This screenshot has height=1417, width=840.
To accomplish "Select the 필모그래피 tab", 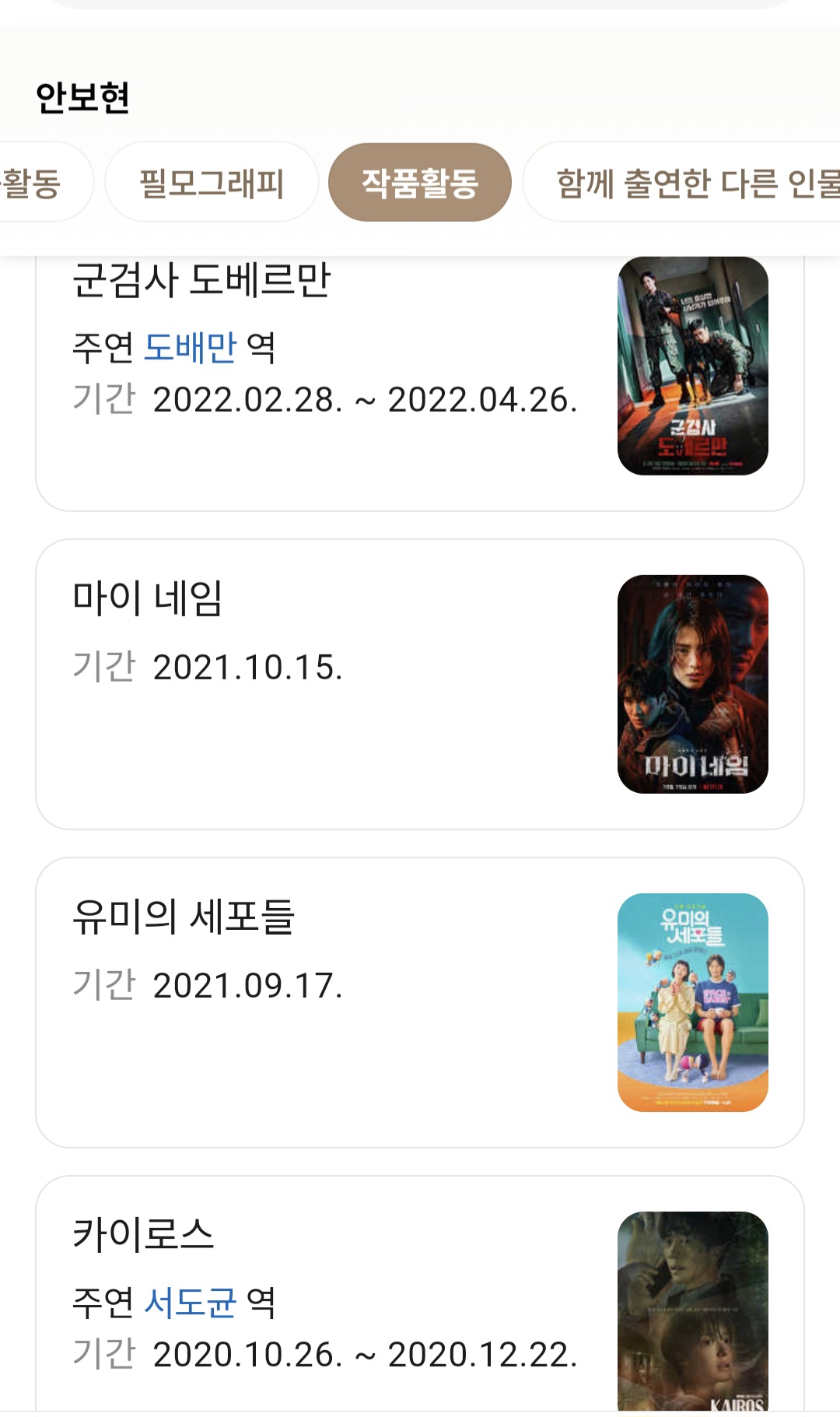I will pyautogui.click(x=212, y=181).
